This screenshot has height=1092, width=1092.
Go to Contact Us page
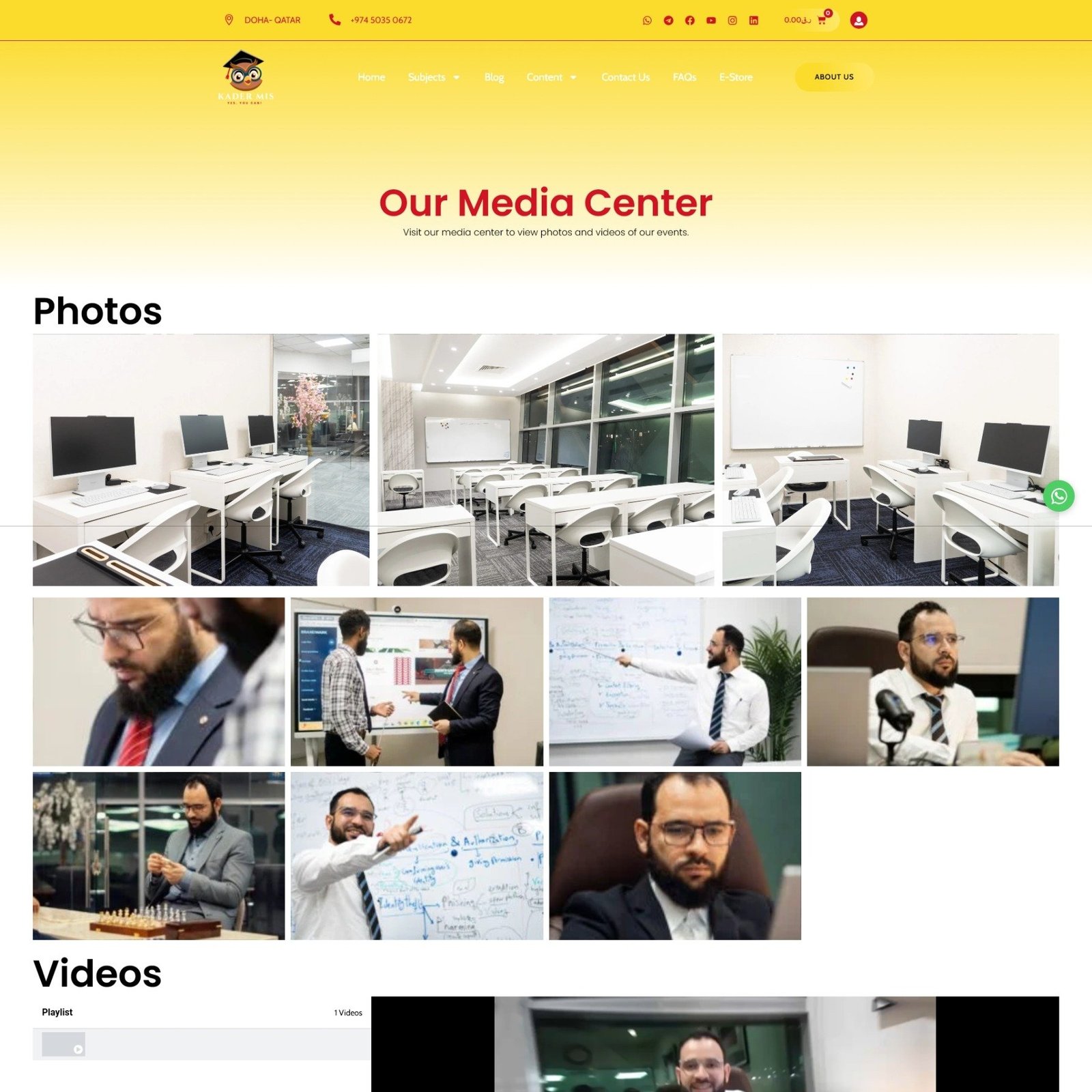(625, 77)
